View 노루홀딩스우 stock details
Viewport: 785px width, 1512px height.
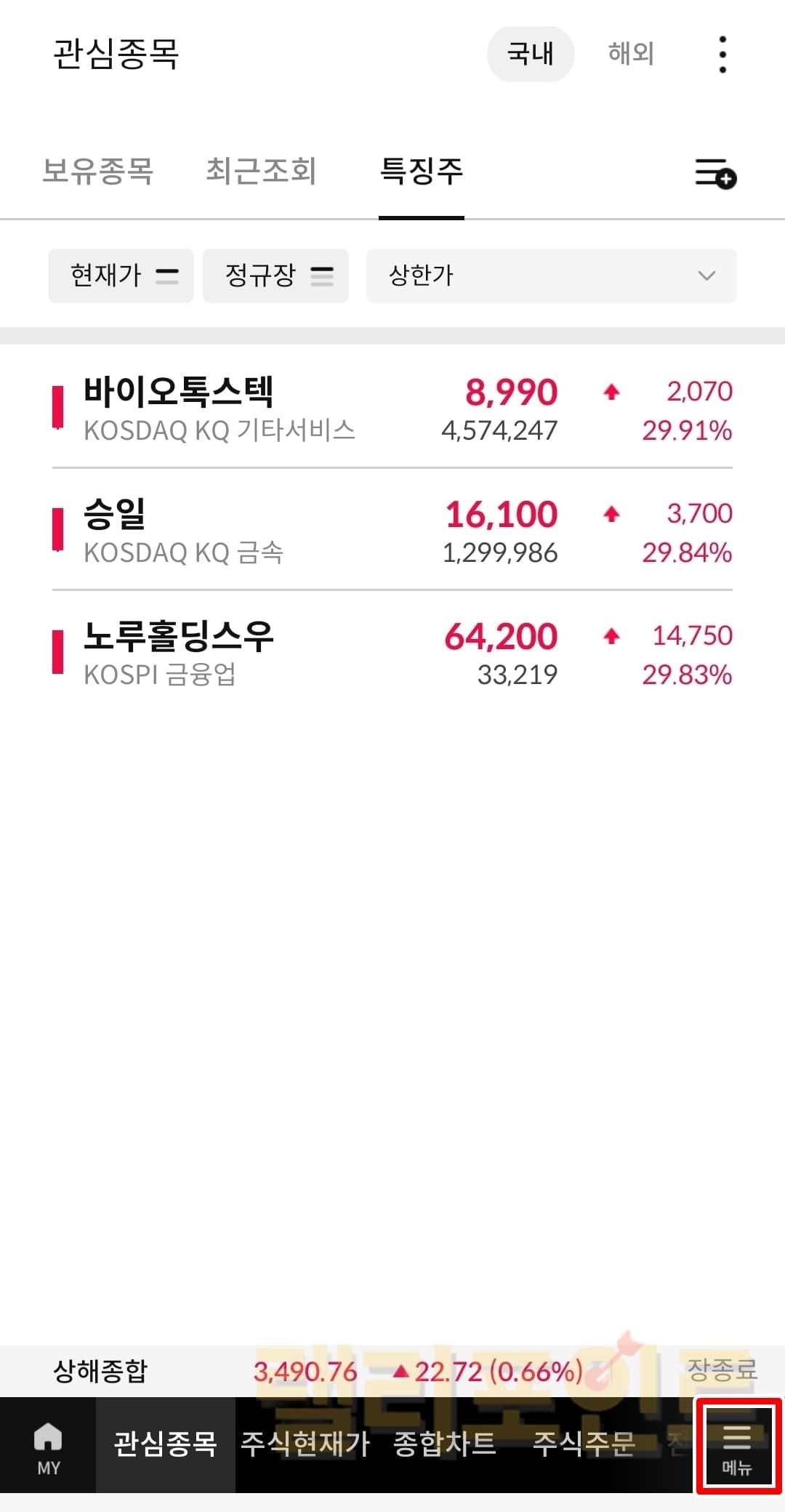tap(392, 654)
